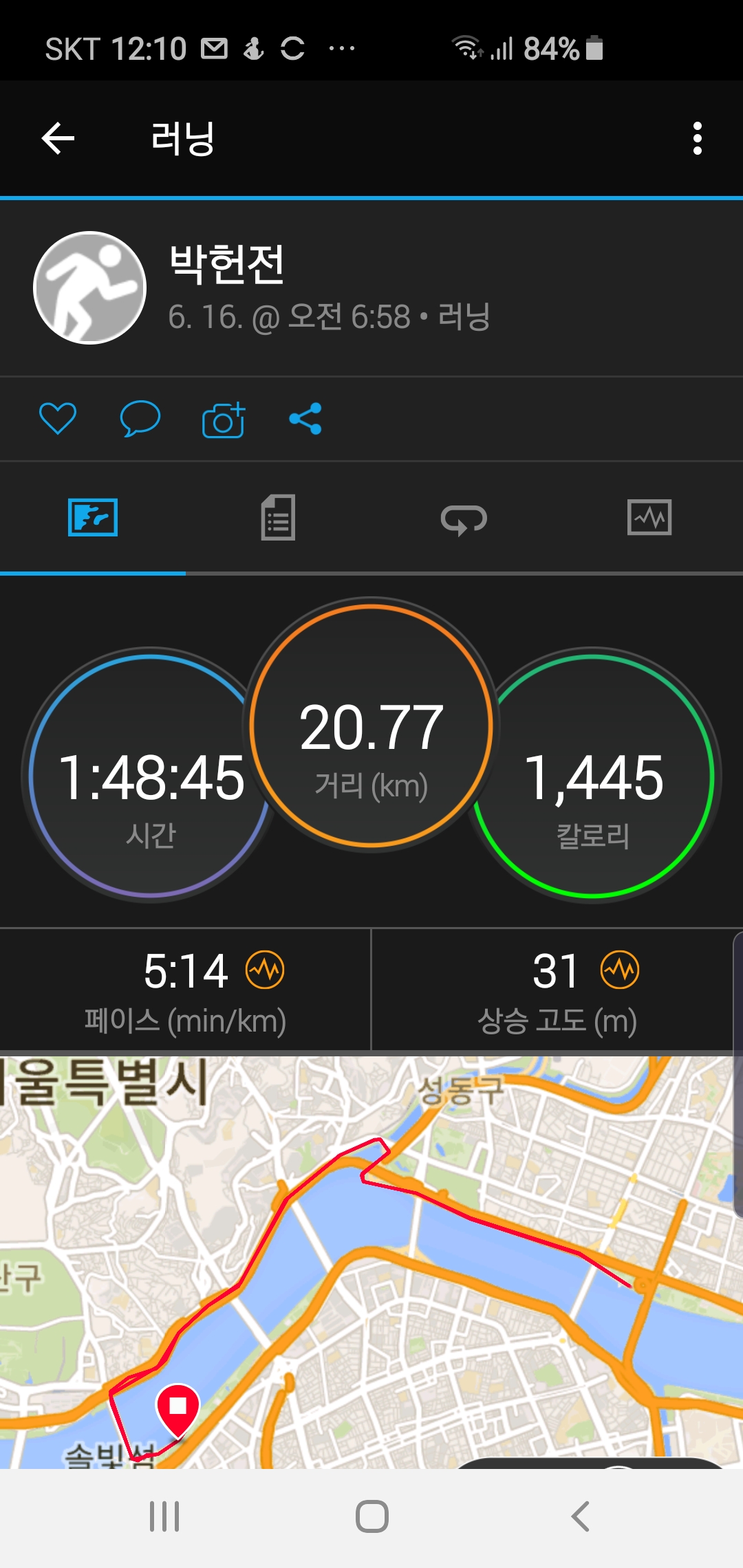Screen dimensions: 743x1568
Task: Like this running activity
Action: (x=58, y=418)
